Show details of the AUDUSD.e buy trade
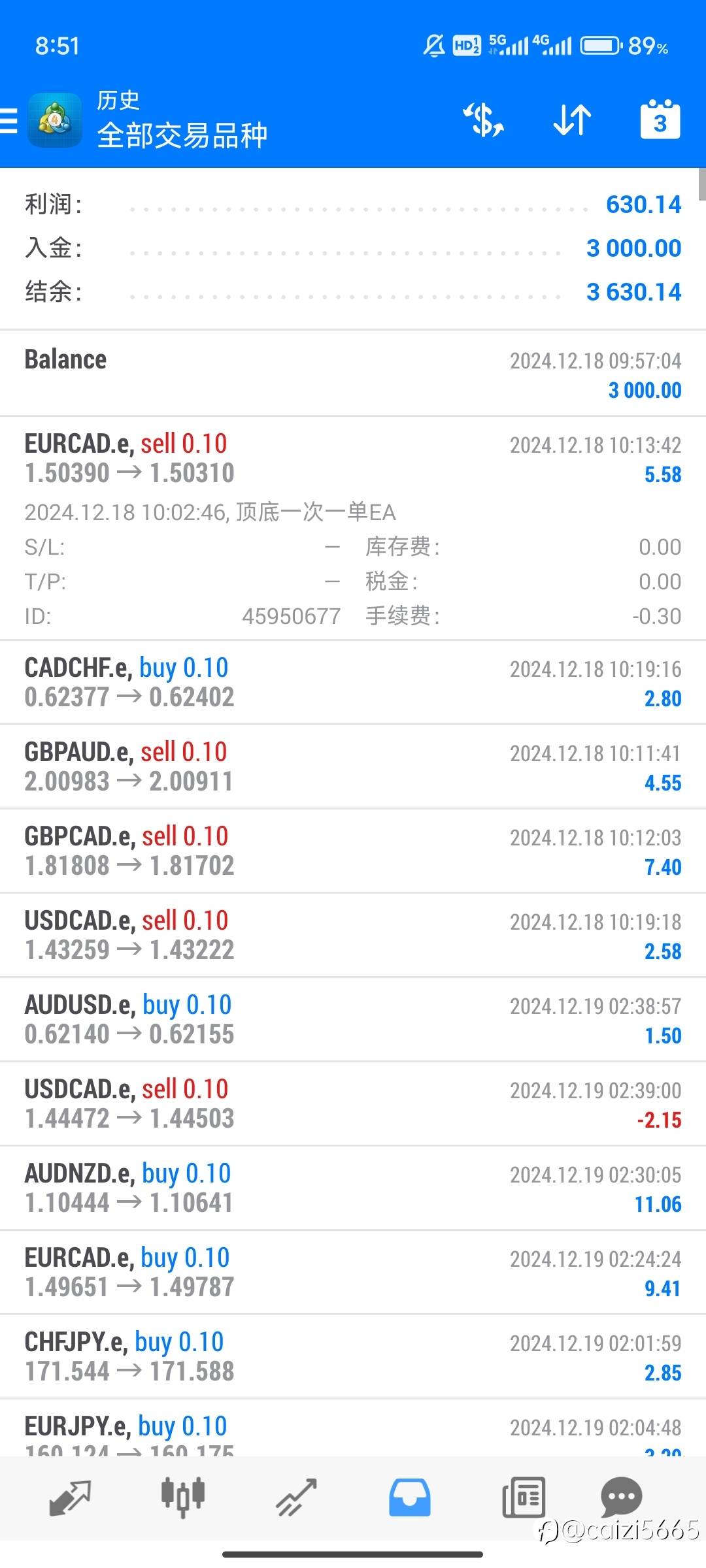This screenshot has width=706, height=1568. 353,1020
